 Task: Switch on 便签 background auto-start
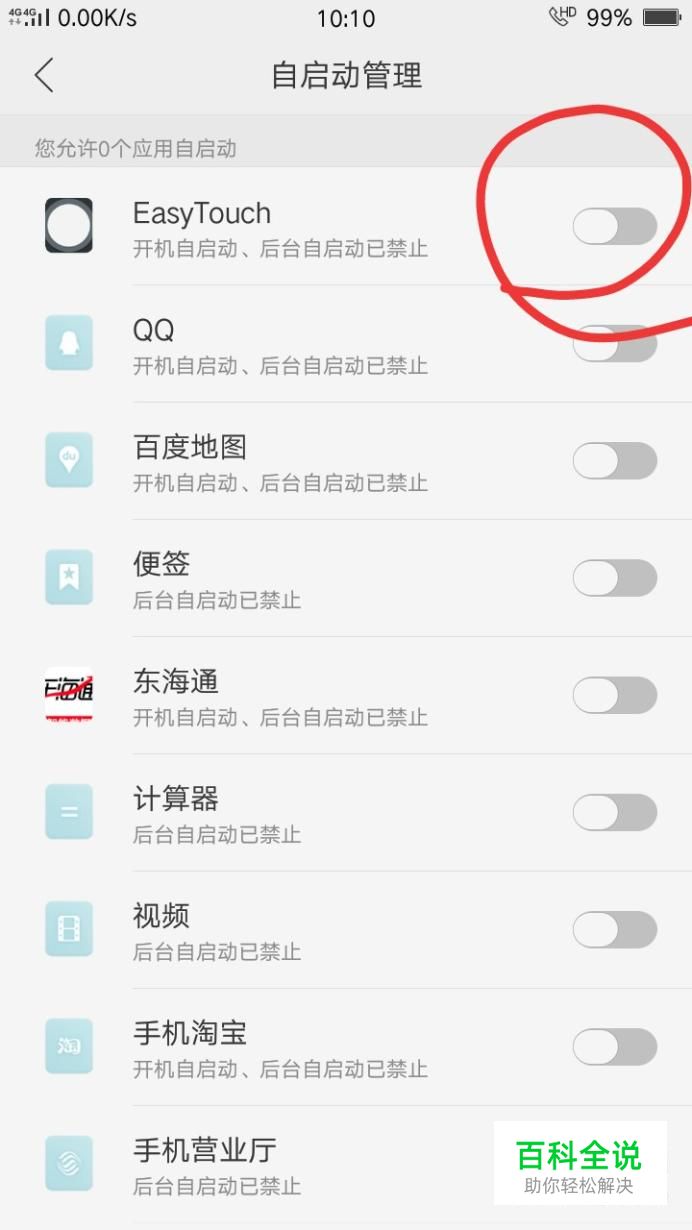click(615, 578)
